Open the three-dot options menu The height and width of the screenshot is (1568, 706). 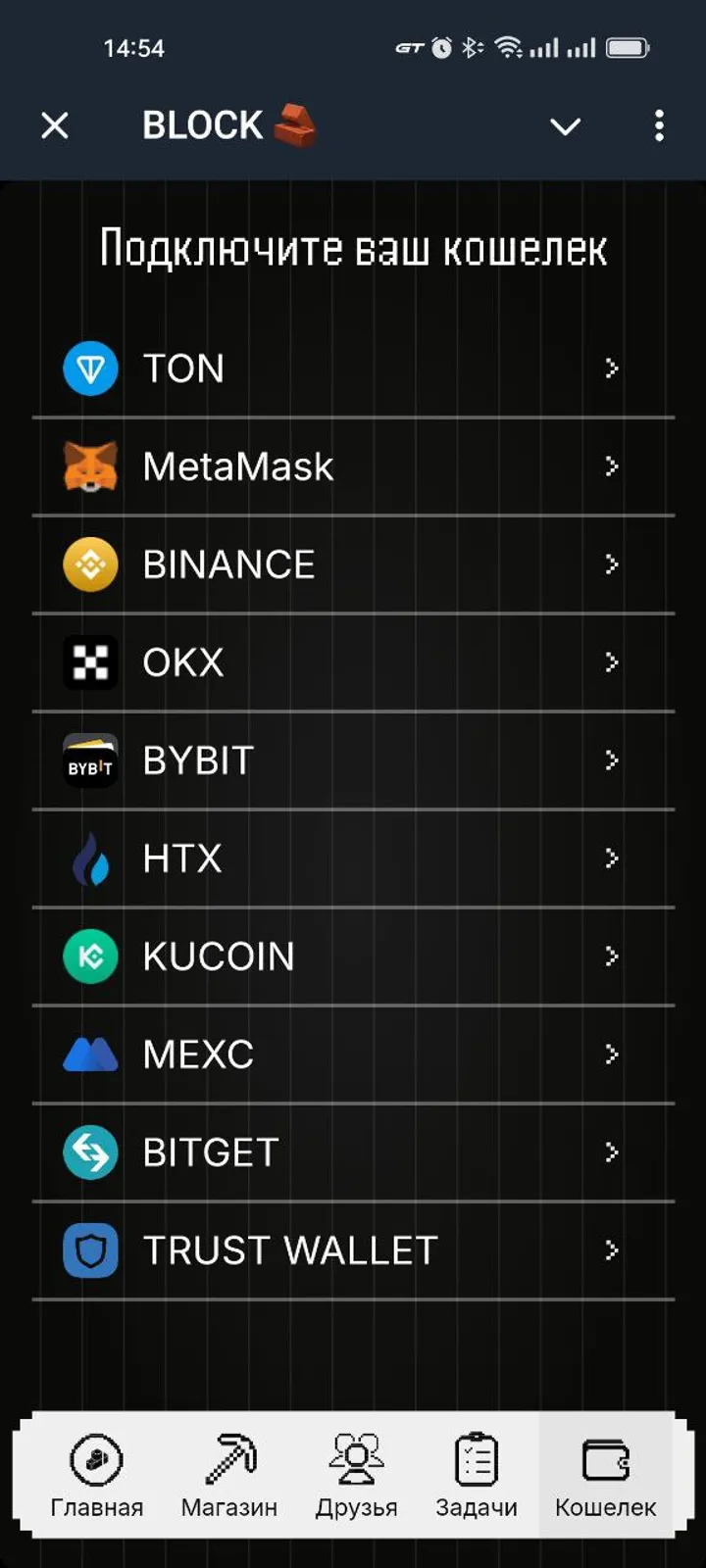tap(659, 126)
